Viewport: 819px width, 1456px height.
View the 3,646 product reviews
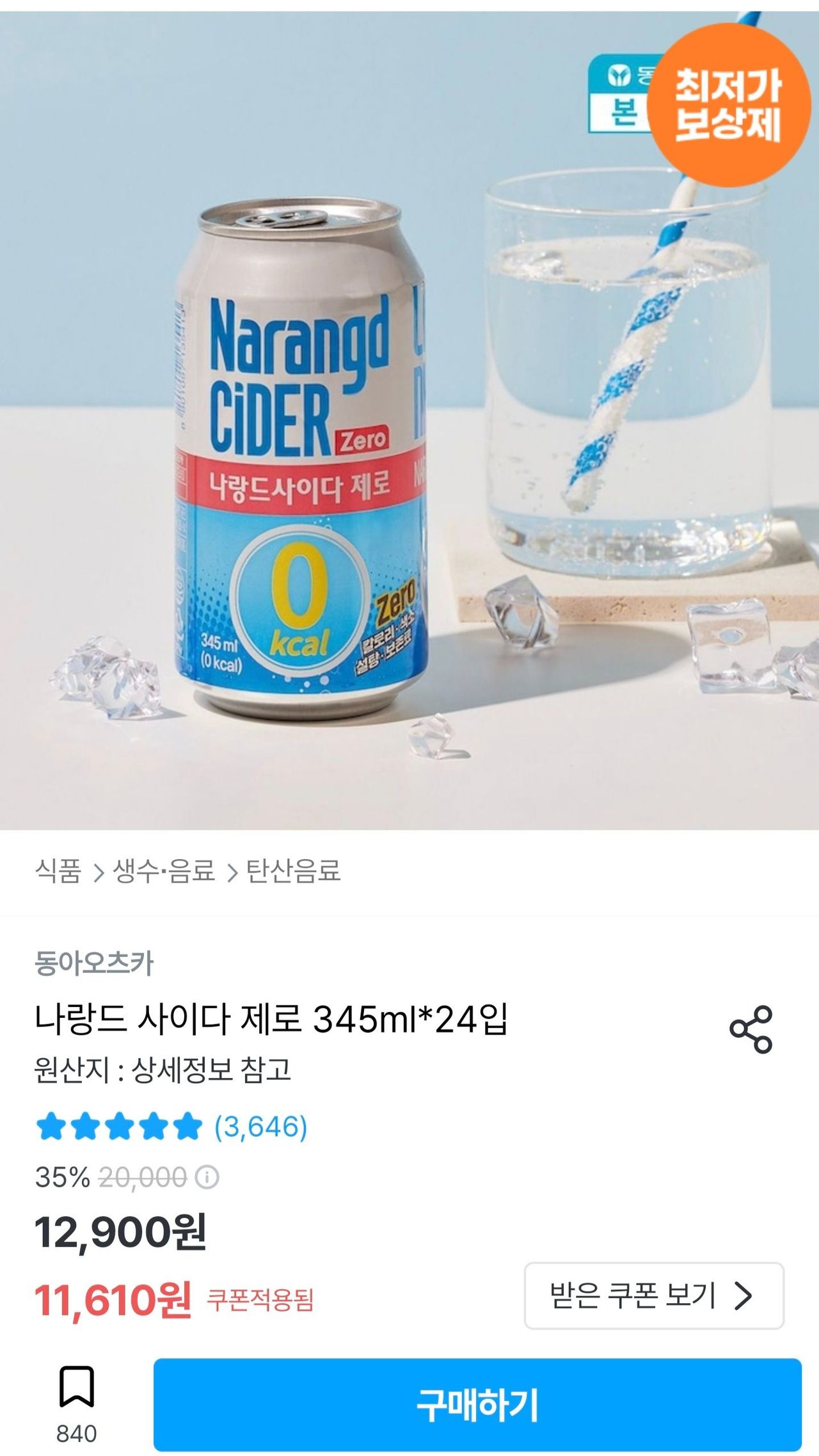[260, 1127]
